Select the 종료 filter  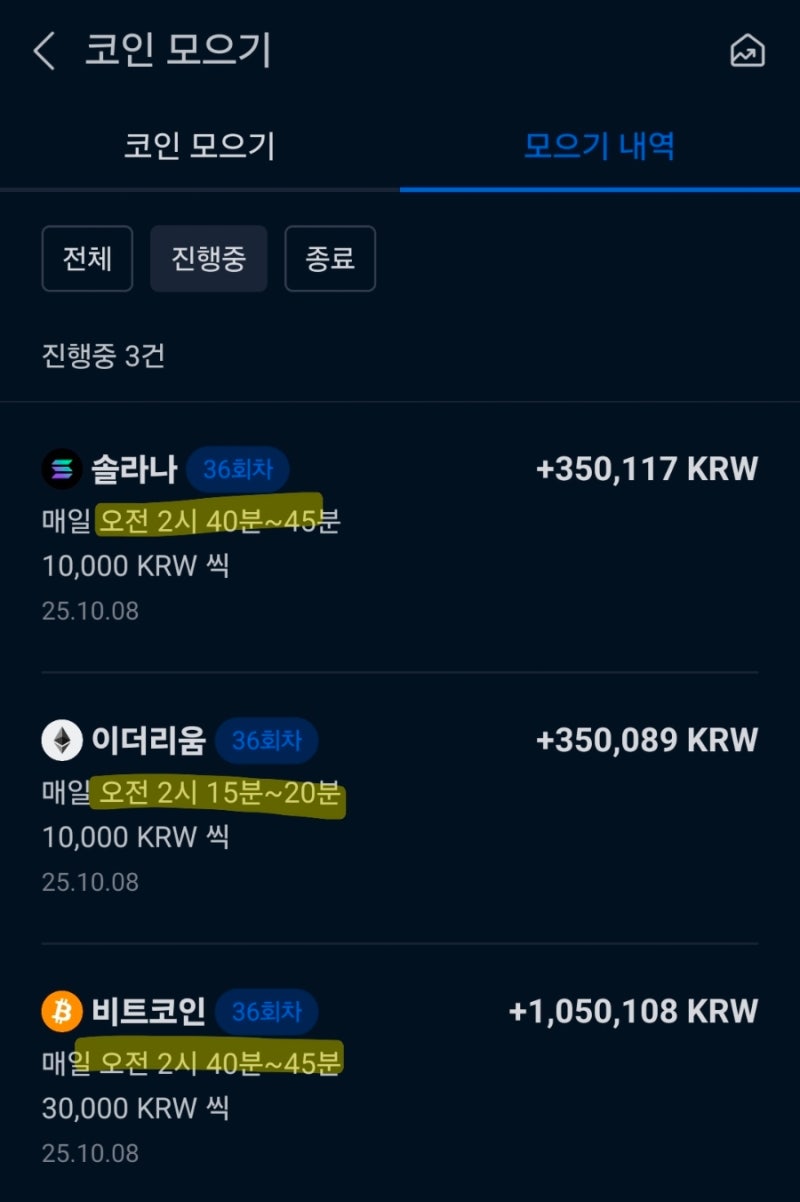coord(330,258)
